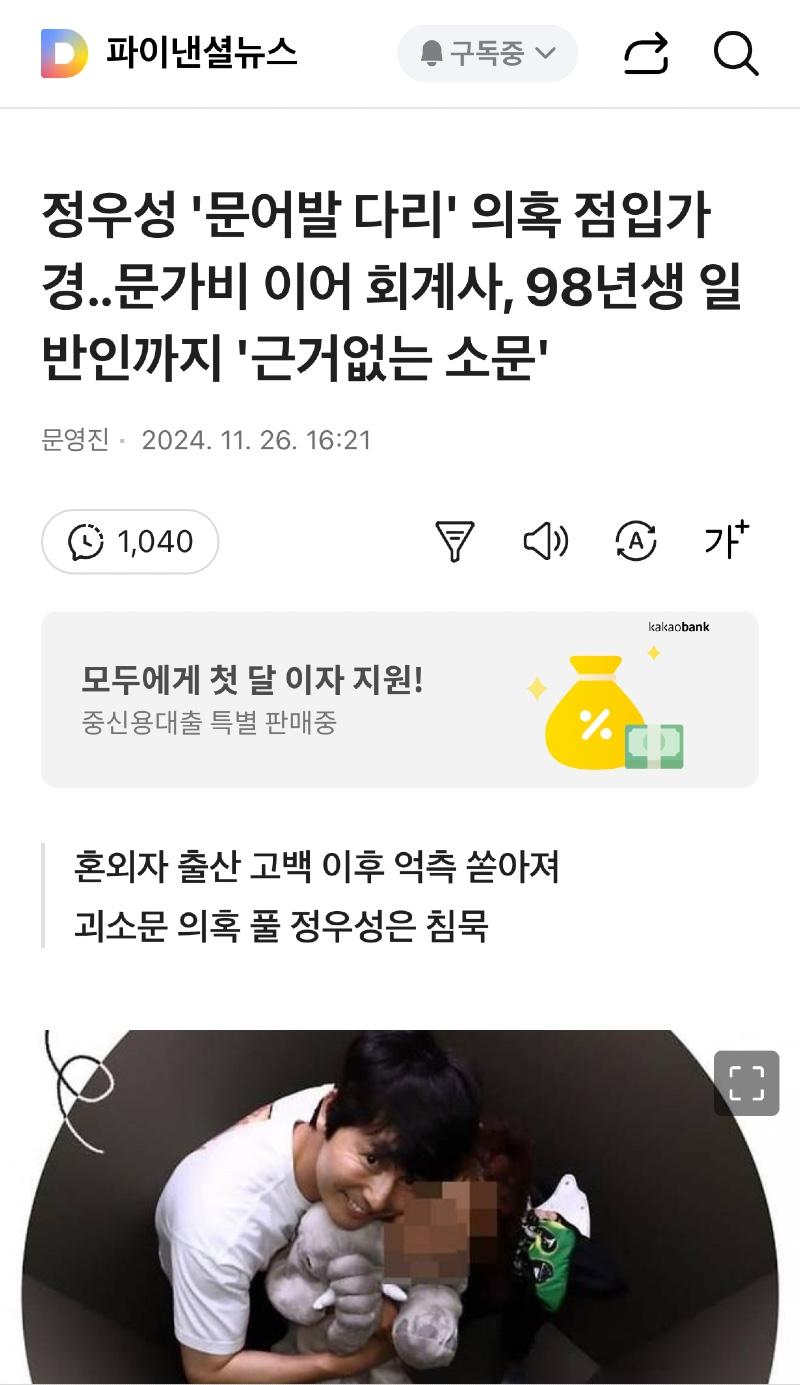The image size is (800, 1385).
Task: Tap the 구독중 subscription dropdown
Action: click(487, 53)
